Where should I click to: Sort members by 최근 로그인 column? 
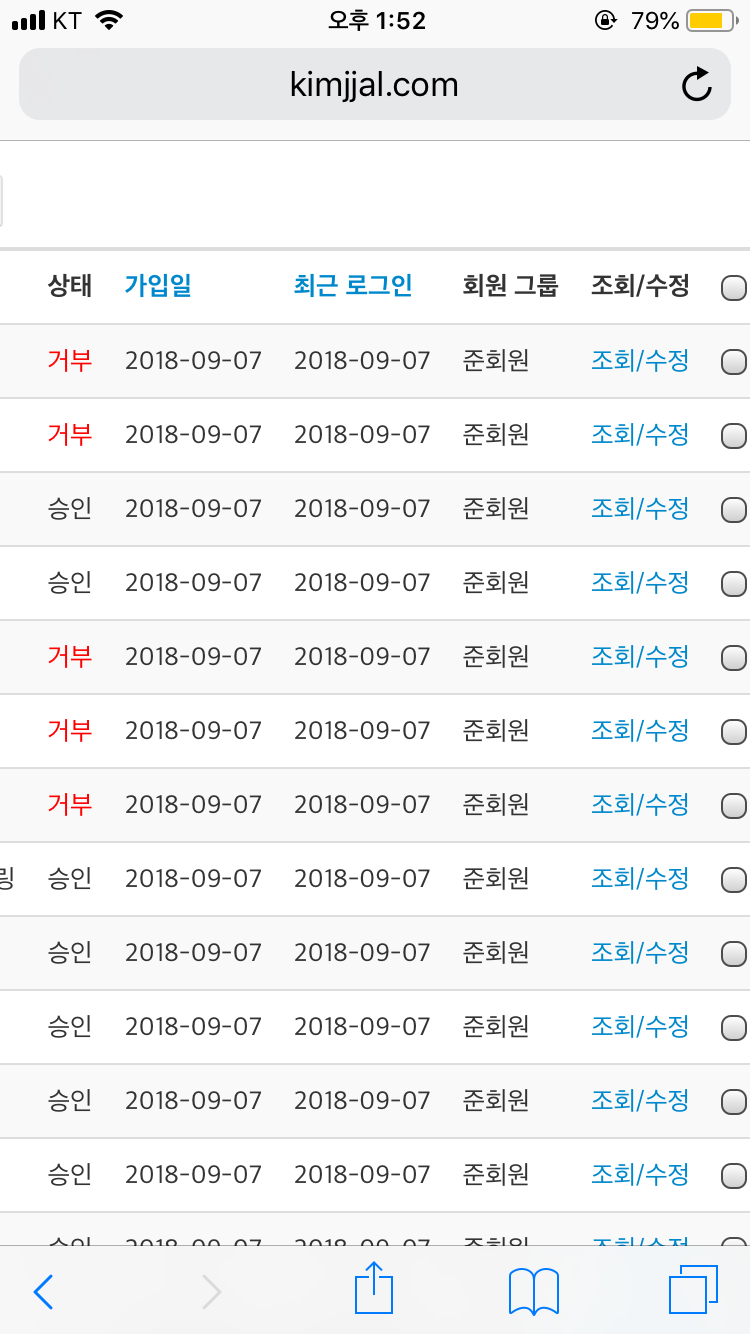pyautogui.click(x=353, y=286)
